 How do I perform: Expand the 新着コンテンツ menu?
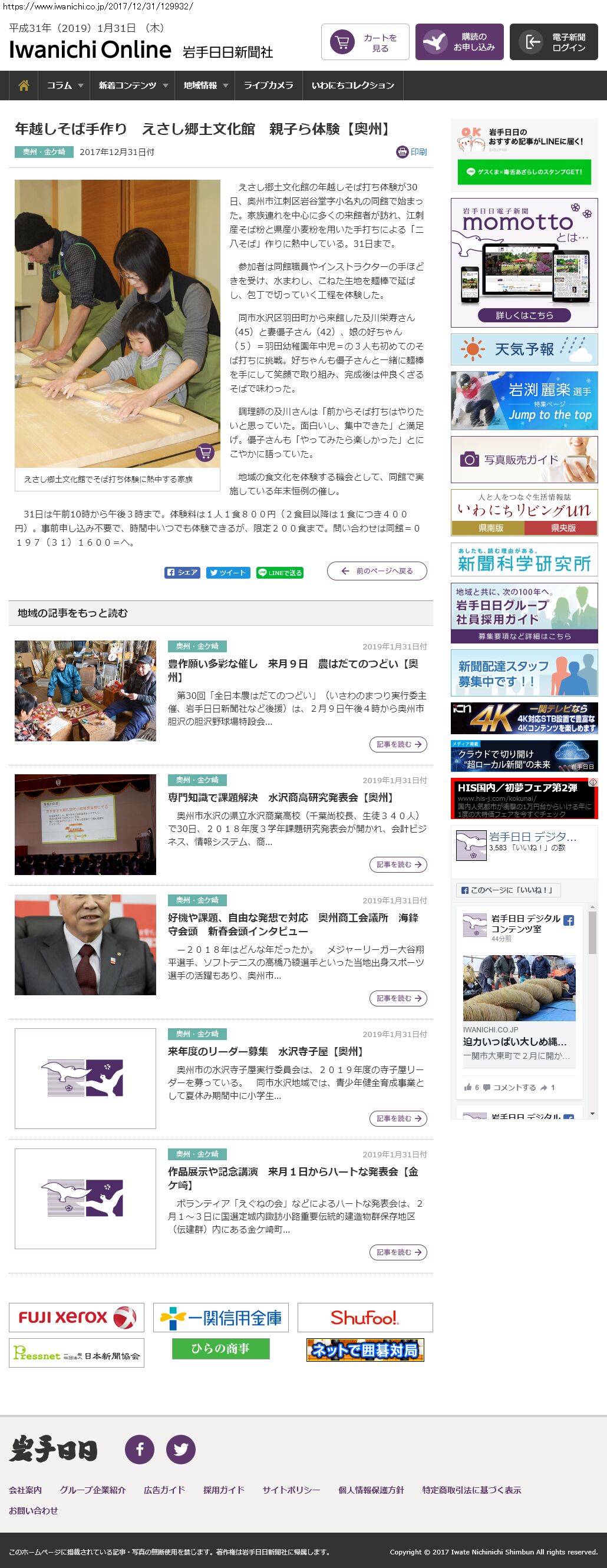tap(133, 85)
